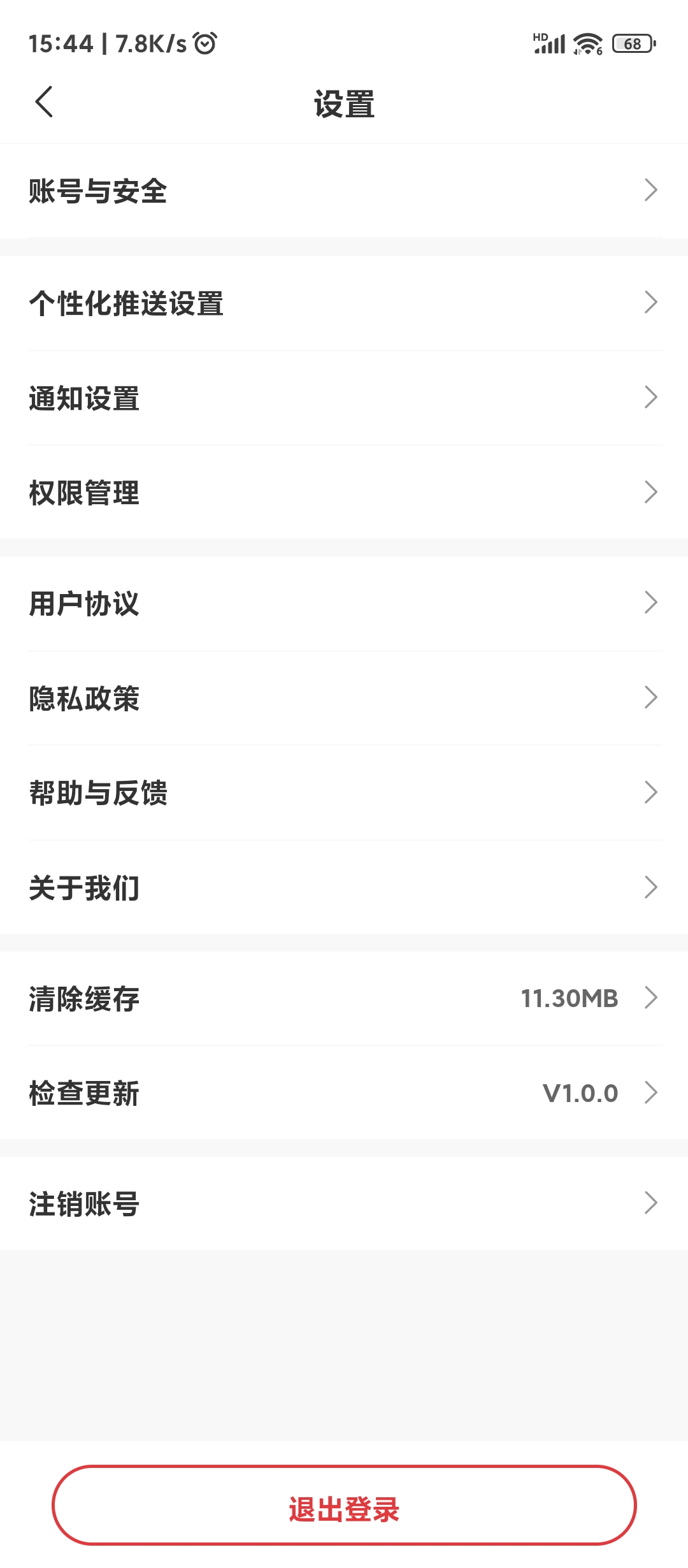Viewport: 688px width, 1568px height.
Task: Tap the chevron next to 清除缓存
Action: click(x=650, y=998)
